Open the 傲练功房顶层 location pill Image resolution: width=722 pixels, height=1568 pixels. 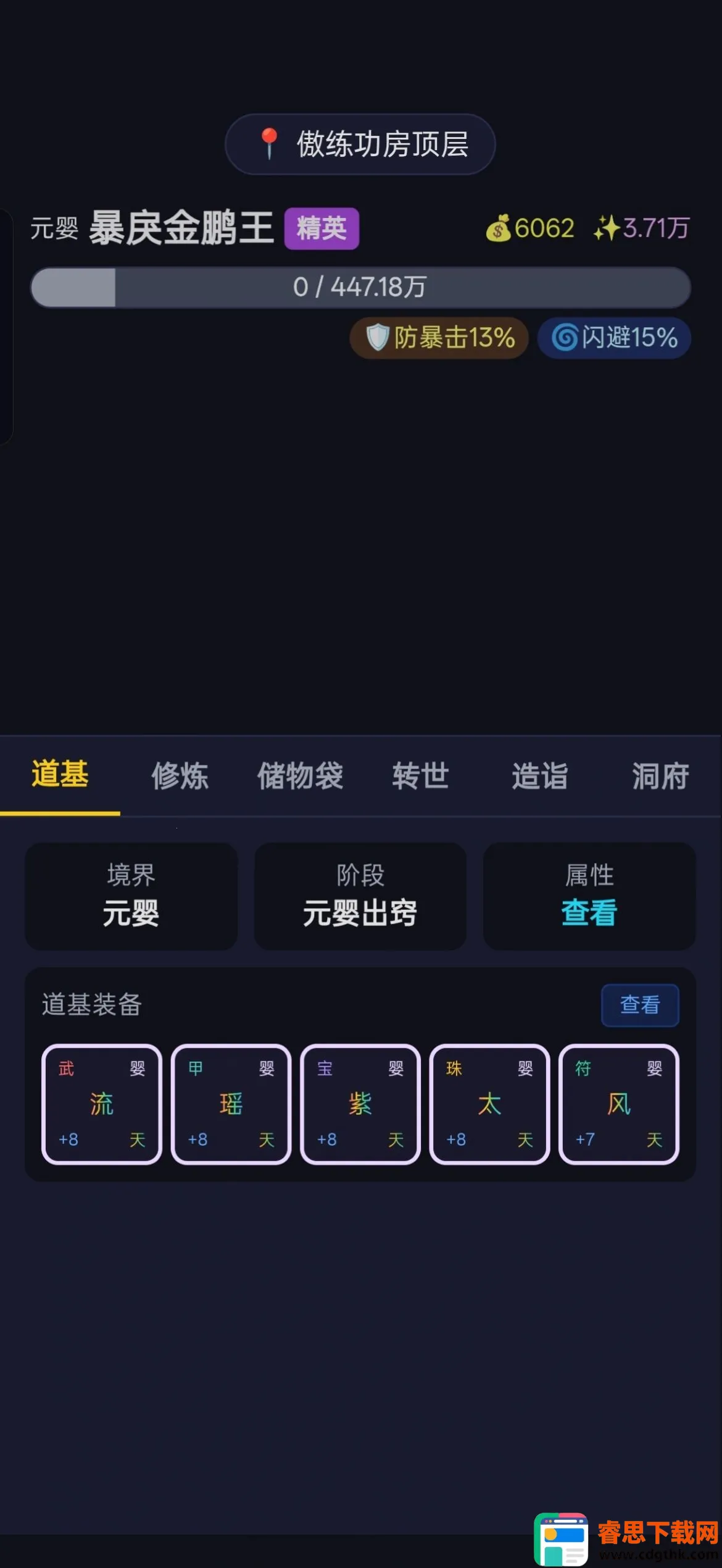pos(360,144)
